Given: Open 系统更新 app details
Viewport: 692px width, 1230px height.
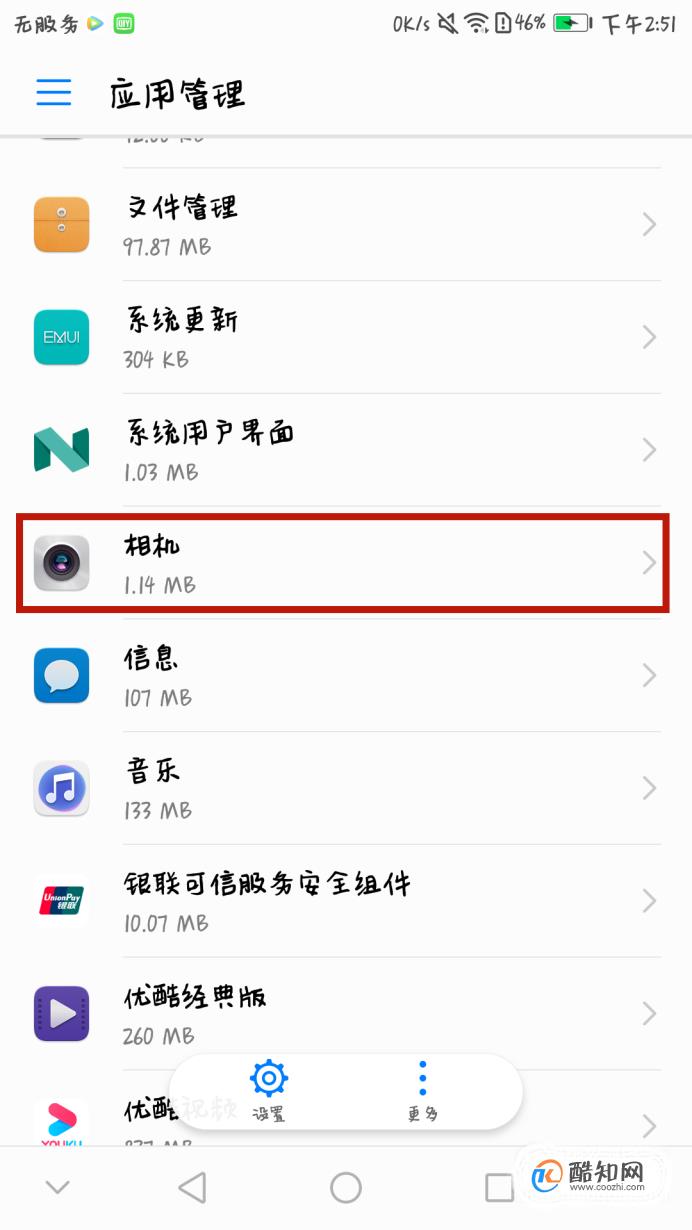Looking at the screenshot, I should pos(345,338).
